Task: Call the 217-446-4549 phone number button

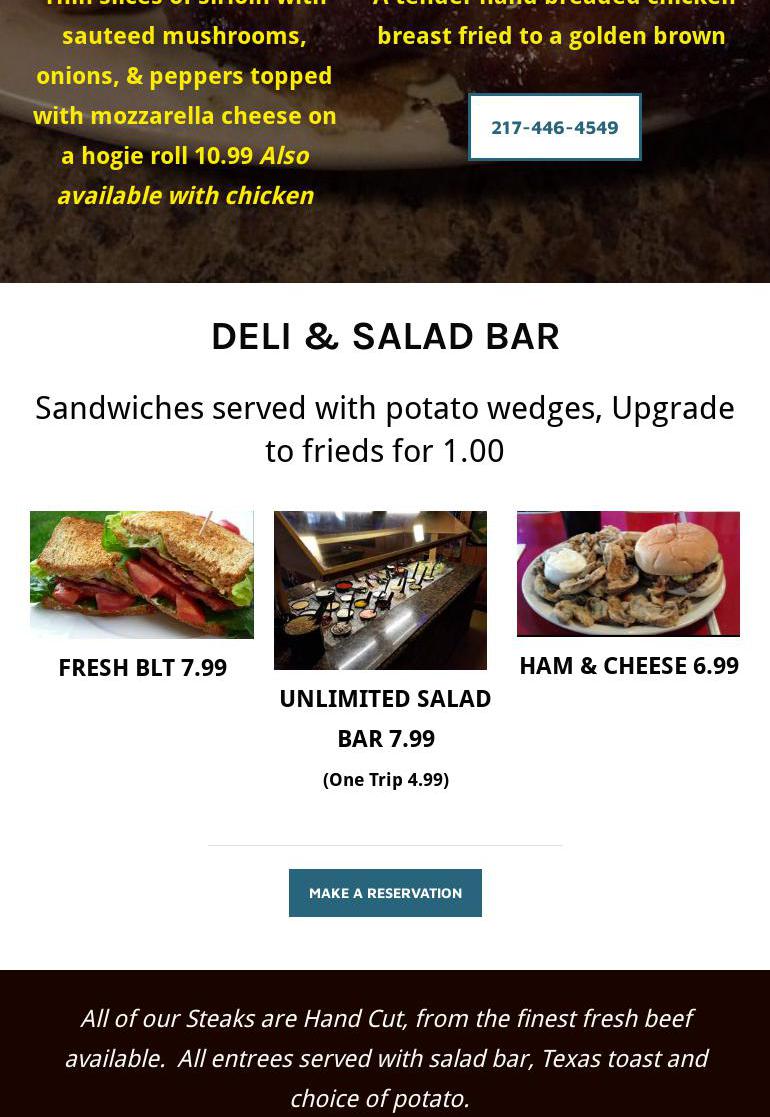Action: click(554, 127)
